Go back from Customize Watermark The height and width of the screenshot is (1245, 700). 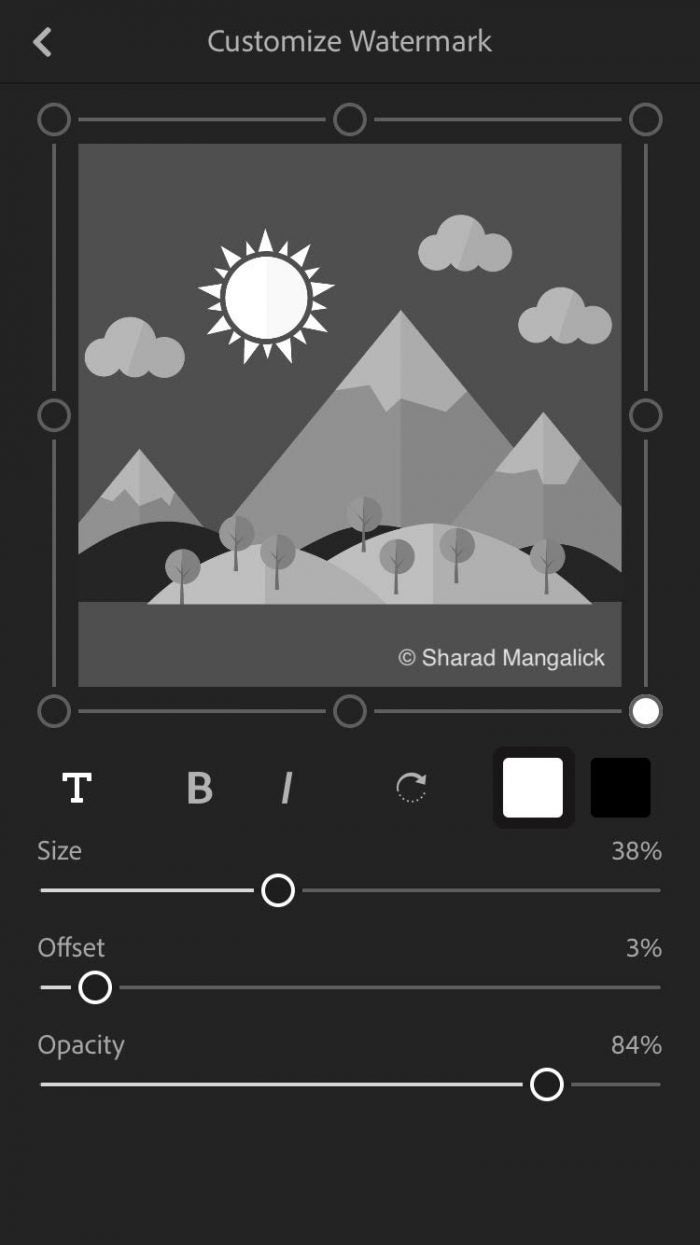point(42,42)
